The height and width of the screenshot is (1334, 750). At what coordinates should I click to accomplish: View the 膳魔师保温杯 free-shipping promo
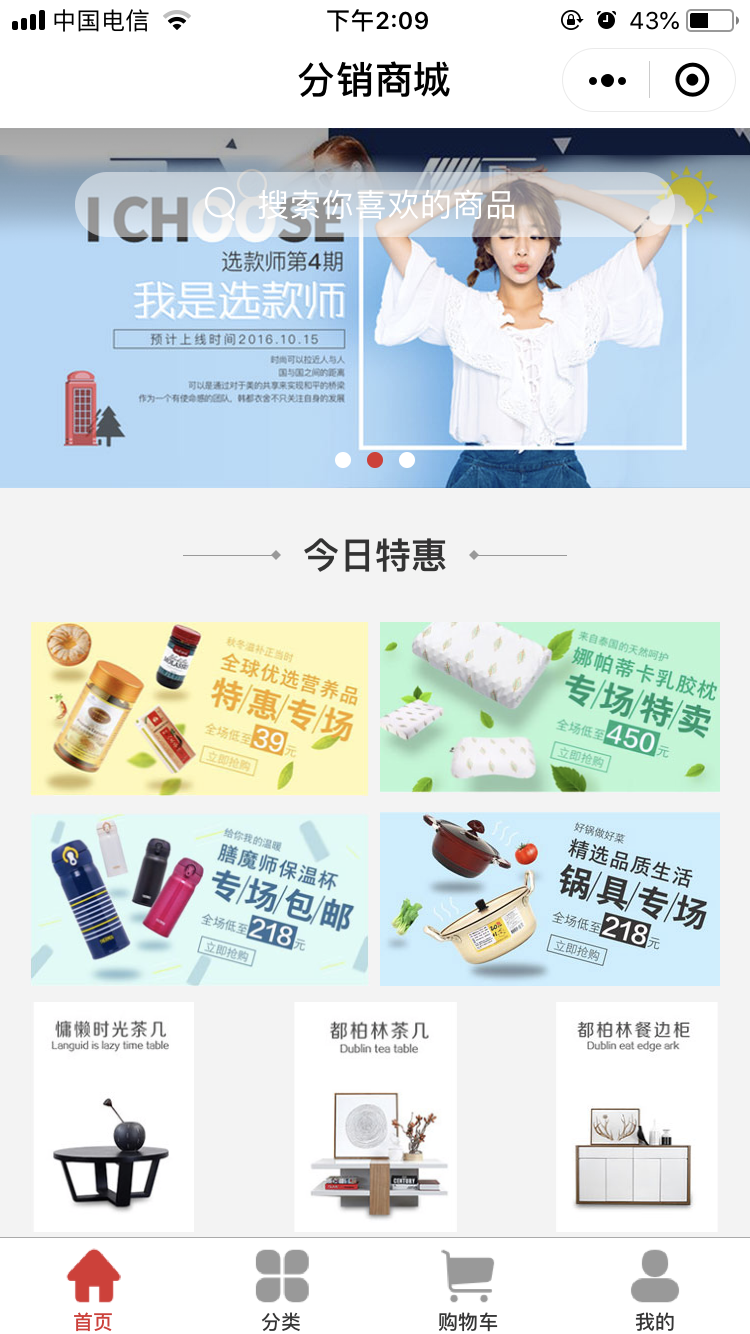[200, 899]
